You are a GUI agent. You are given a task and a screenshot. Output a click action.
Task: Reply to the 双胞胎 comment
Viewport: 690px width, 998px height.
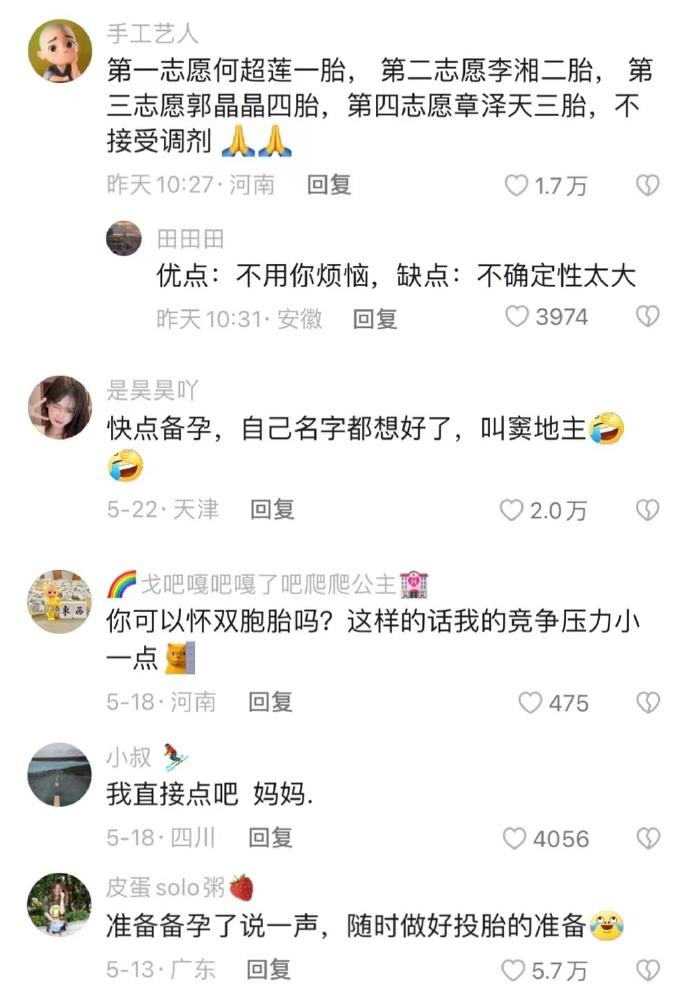[270, 702]
